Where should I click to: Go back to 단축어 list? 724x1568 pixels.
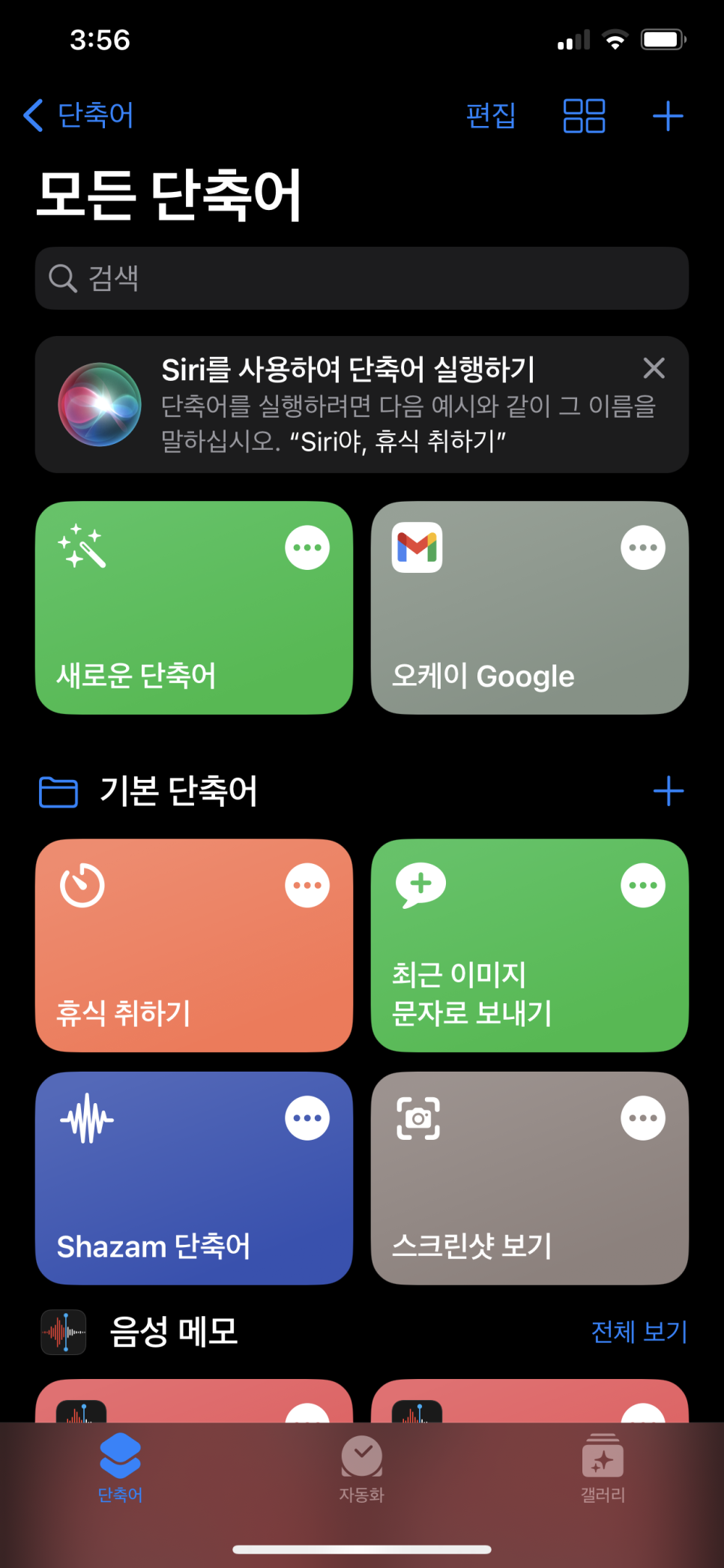tap(79, 115)
